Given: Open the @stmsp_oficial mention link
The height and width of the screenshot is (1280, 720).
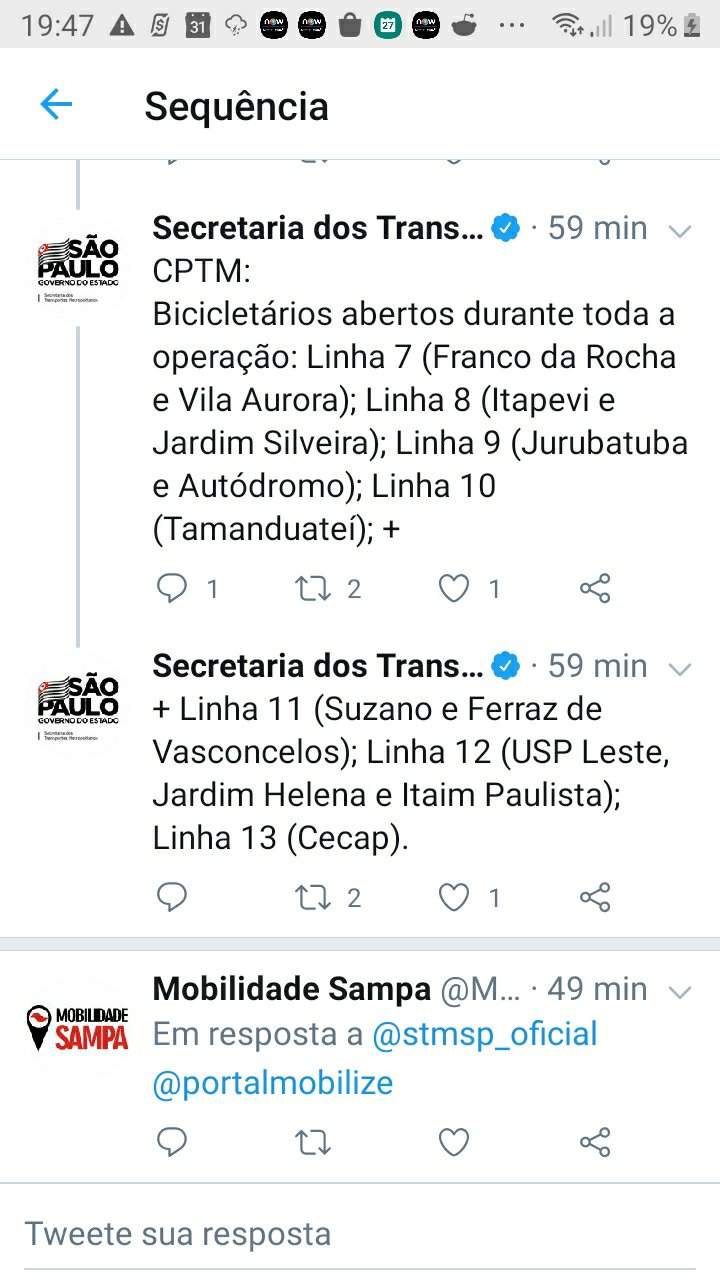Looking at the screenshot, I should coord(484,1034).
